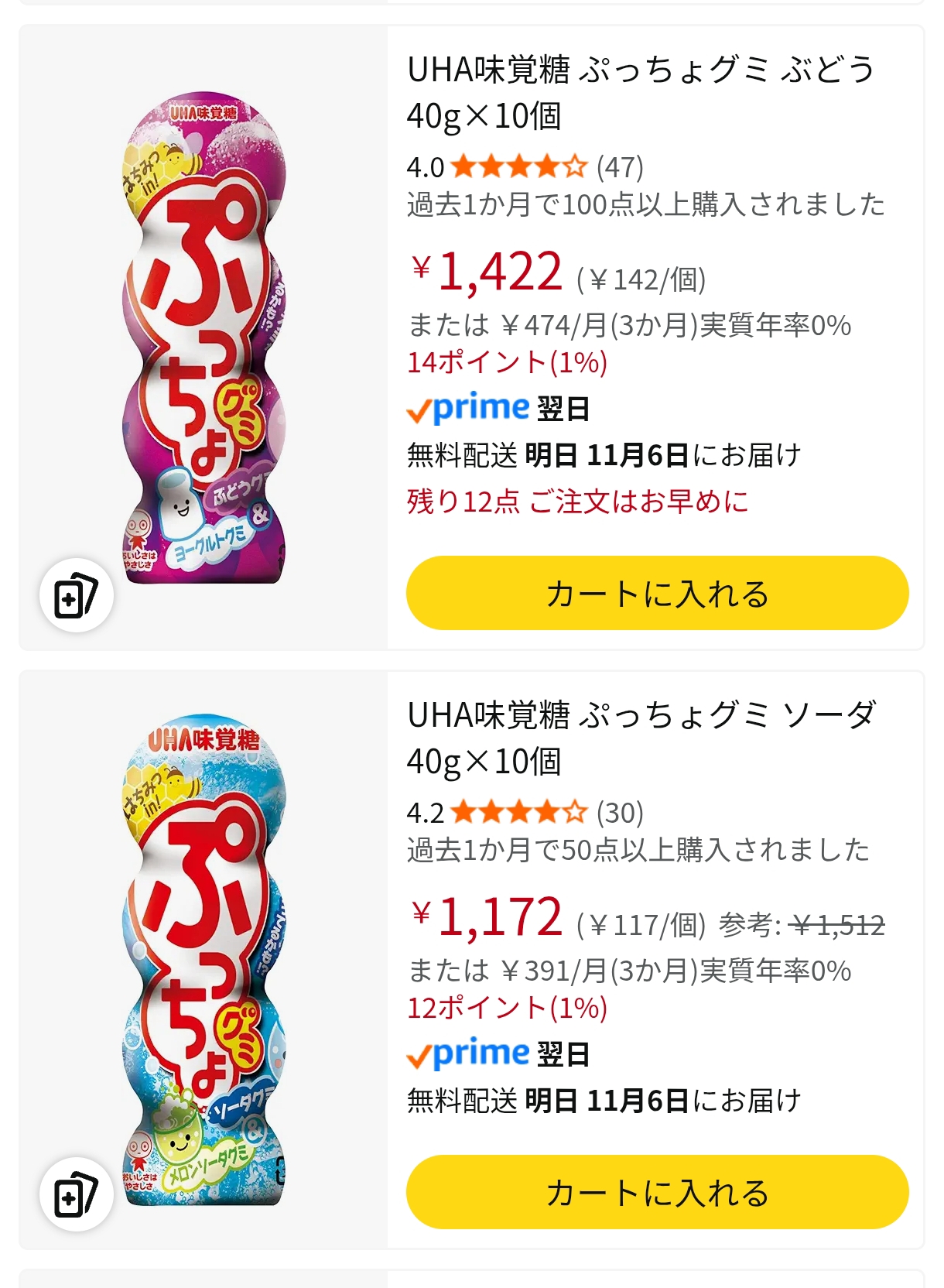The image size is (944, 1288).
Task: Open the ぶどう Puccho gummy product image
Action: tap(204, 341)
